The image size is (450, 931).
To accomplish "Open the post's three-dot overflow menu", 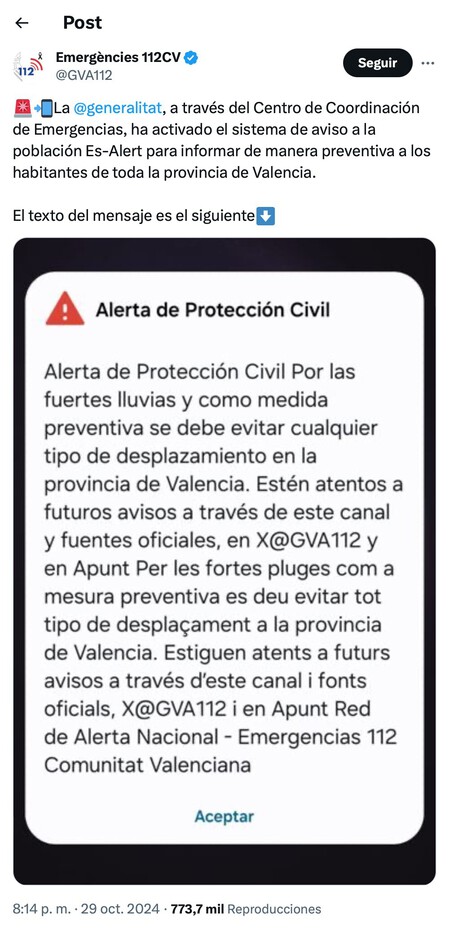I will point(427,63).
